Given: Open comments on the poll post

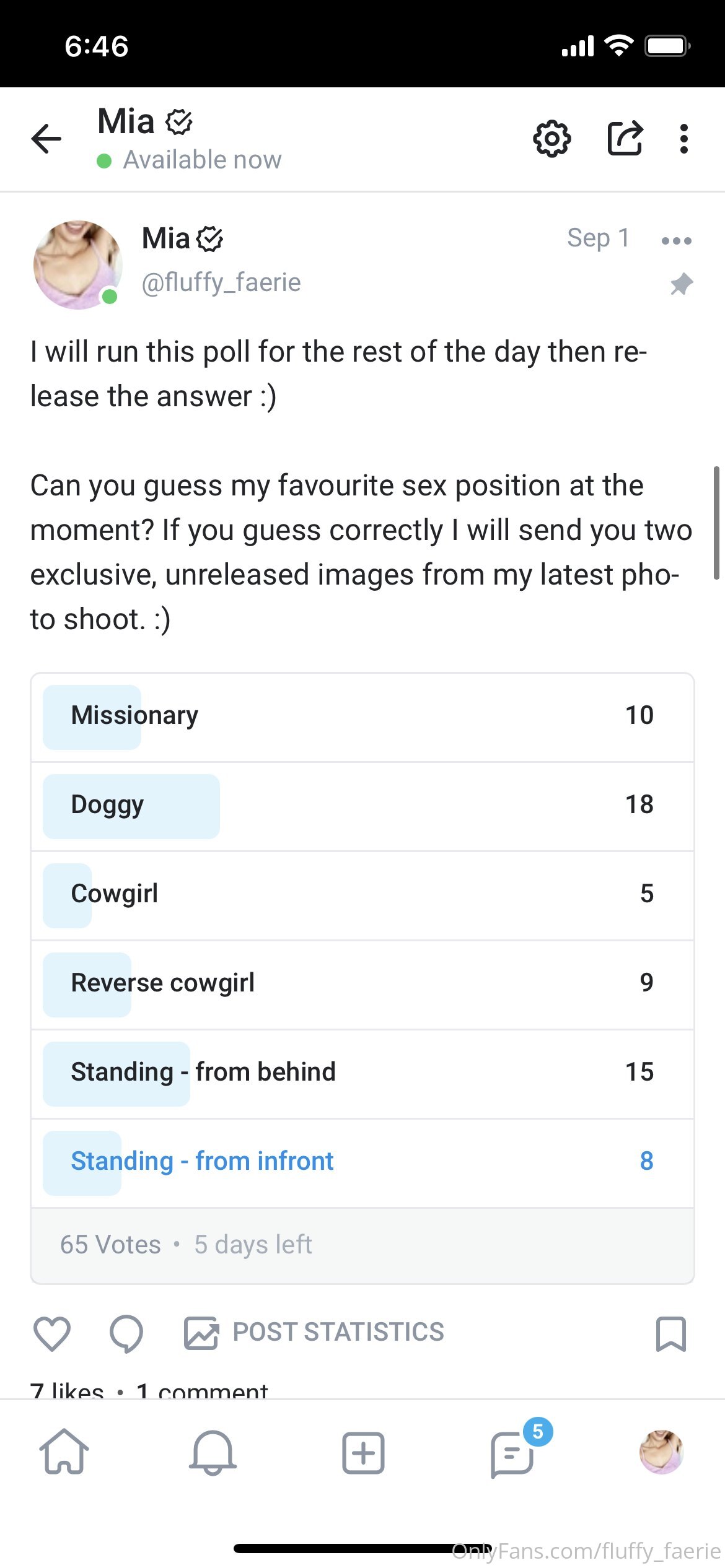Looking at the screenshot, I should tap(126, 1333).
